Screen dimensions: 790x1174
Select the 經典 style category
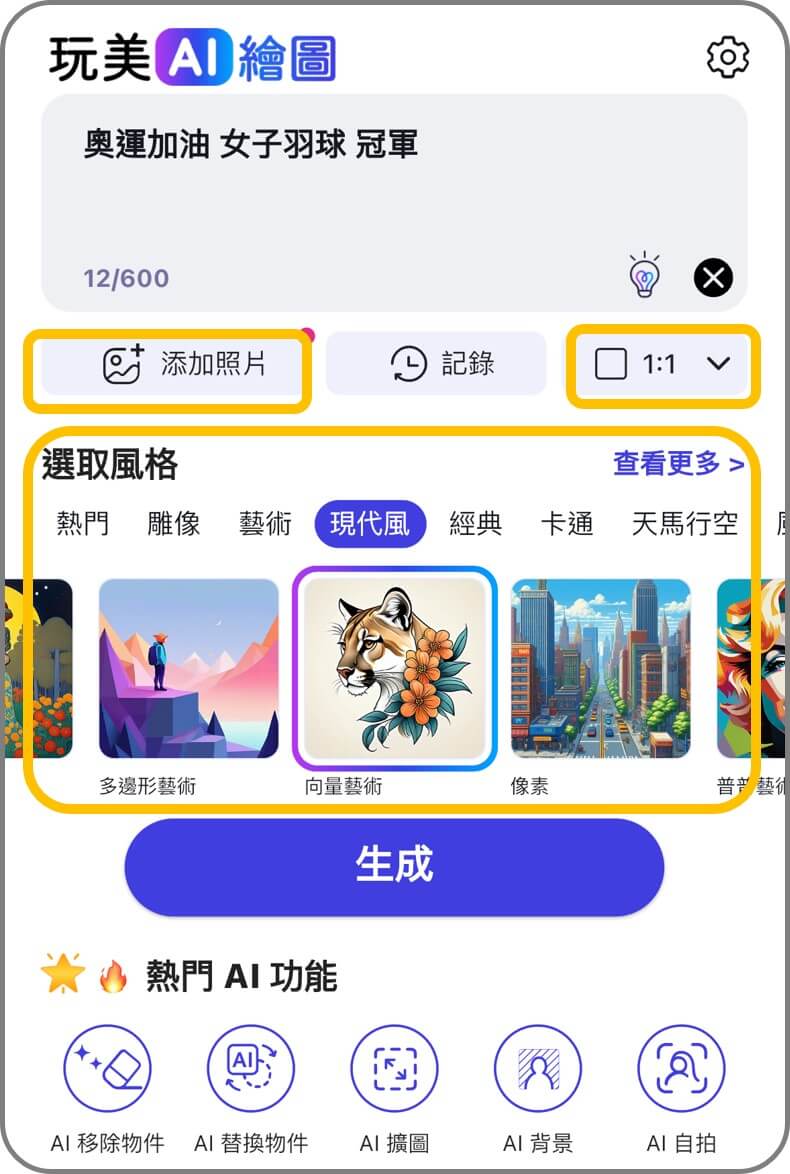[475, 524]
